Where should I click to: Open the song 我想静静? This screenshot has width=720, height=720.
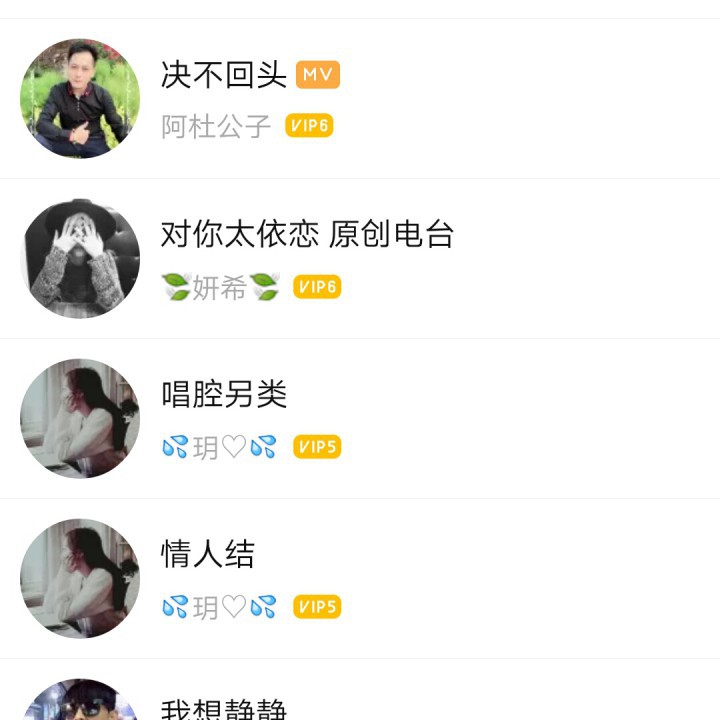224,708
